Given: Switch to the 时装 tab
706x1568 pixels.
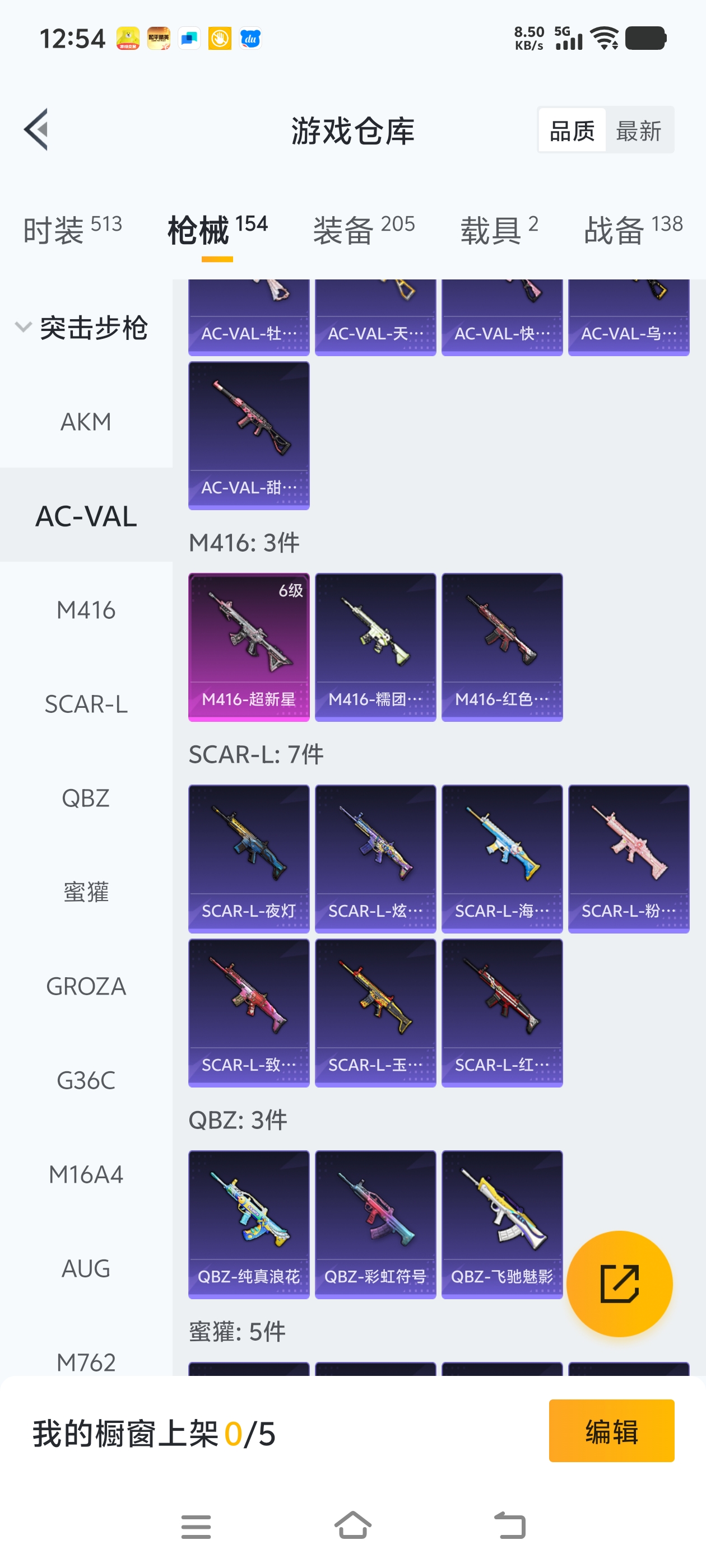Looking at the screenshot, I should pyautogui.click(x=72, y=230).
